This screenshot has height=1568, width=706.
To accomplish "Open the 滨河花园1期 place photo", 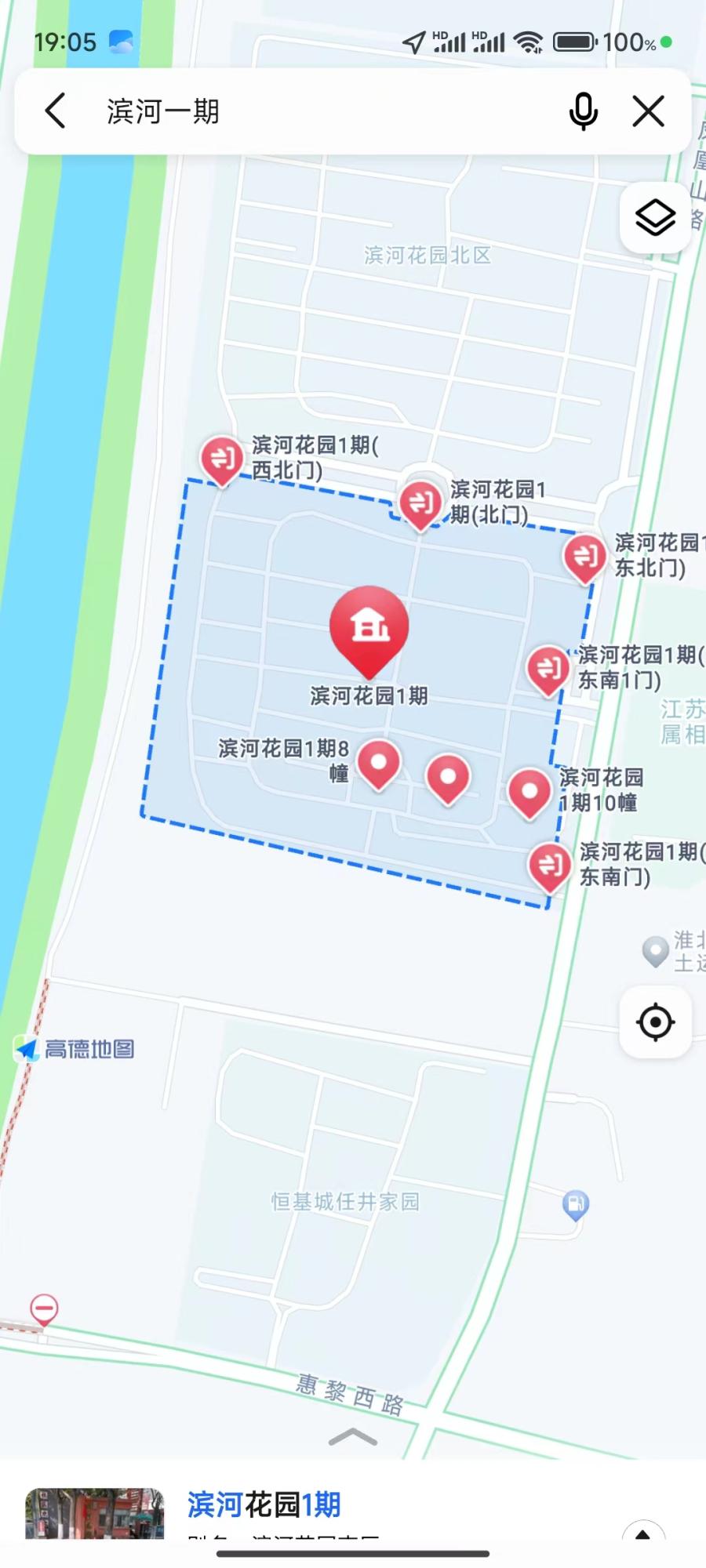I will pyautogui.click(x=94, y=1513).
